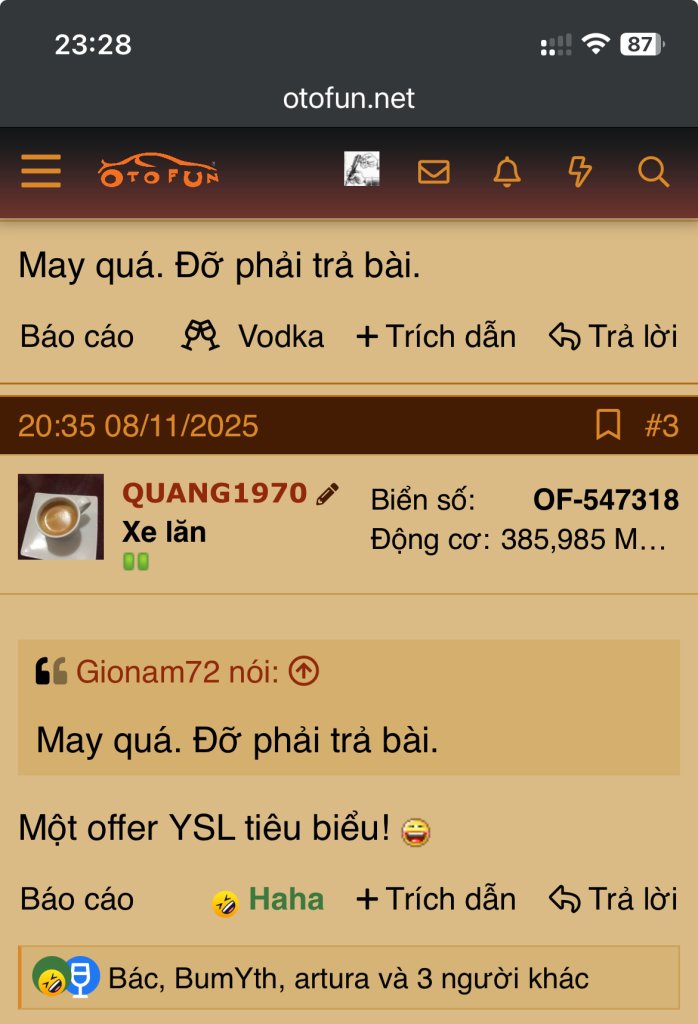The height and width of the screenshot is (1024, 698).
Task: Tap the otofun.net address bar
Action: point(349,98)
